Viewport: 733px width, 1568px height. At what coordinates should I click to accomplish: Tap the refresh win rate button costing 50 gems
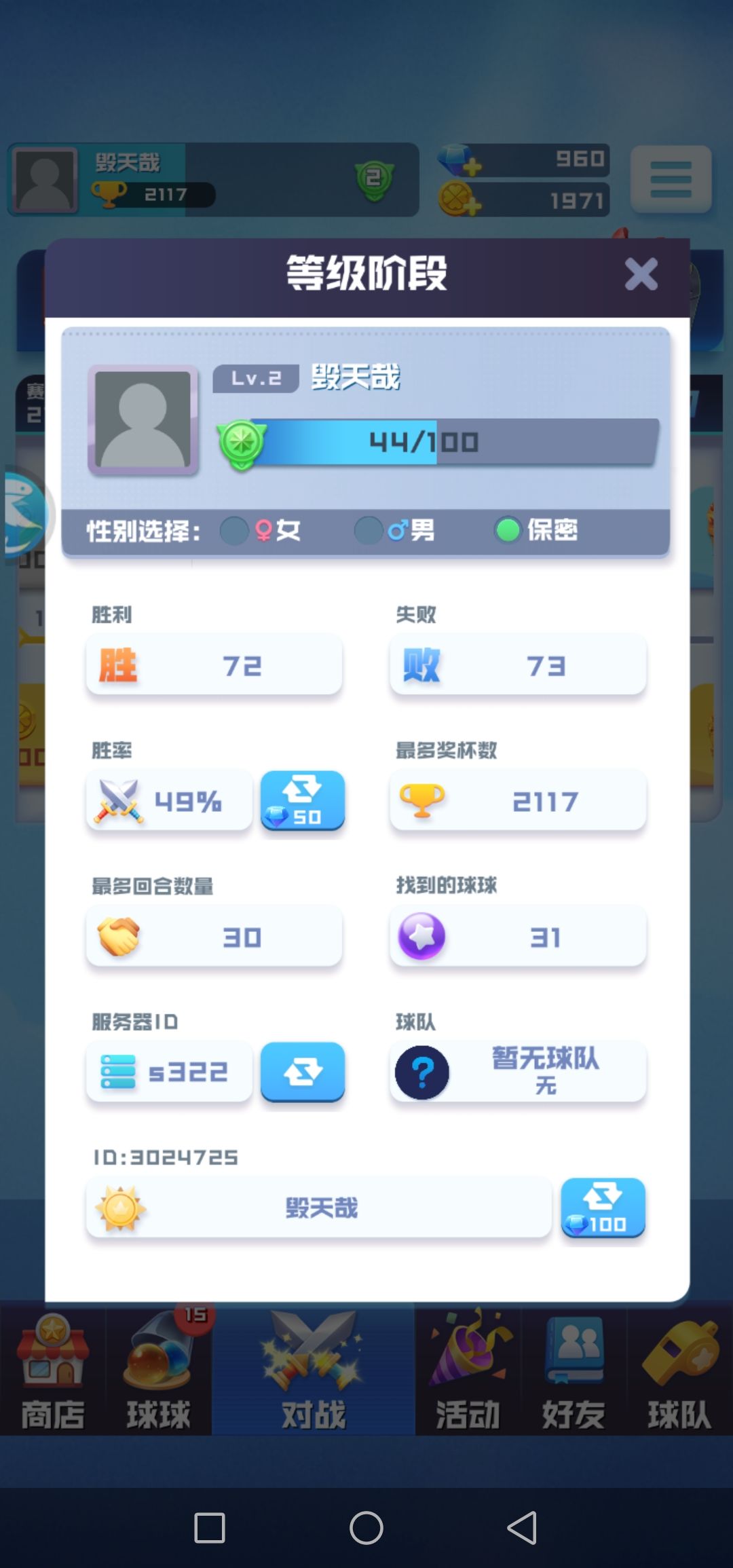[x=303, y=801]
